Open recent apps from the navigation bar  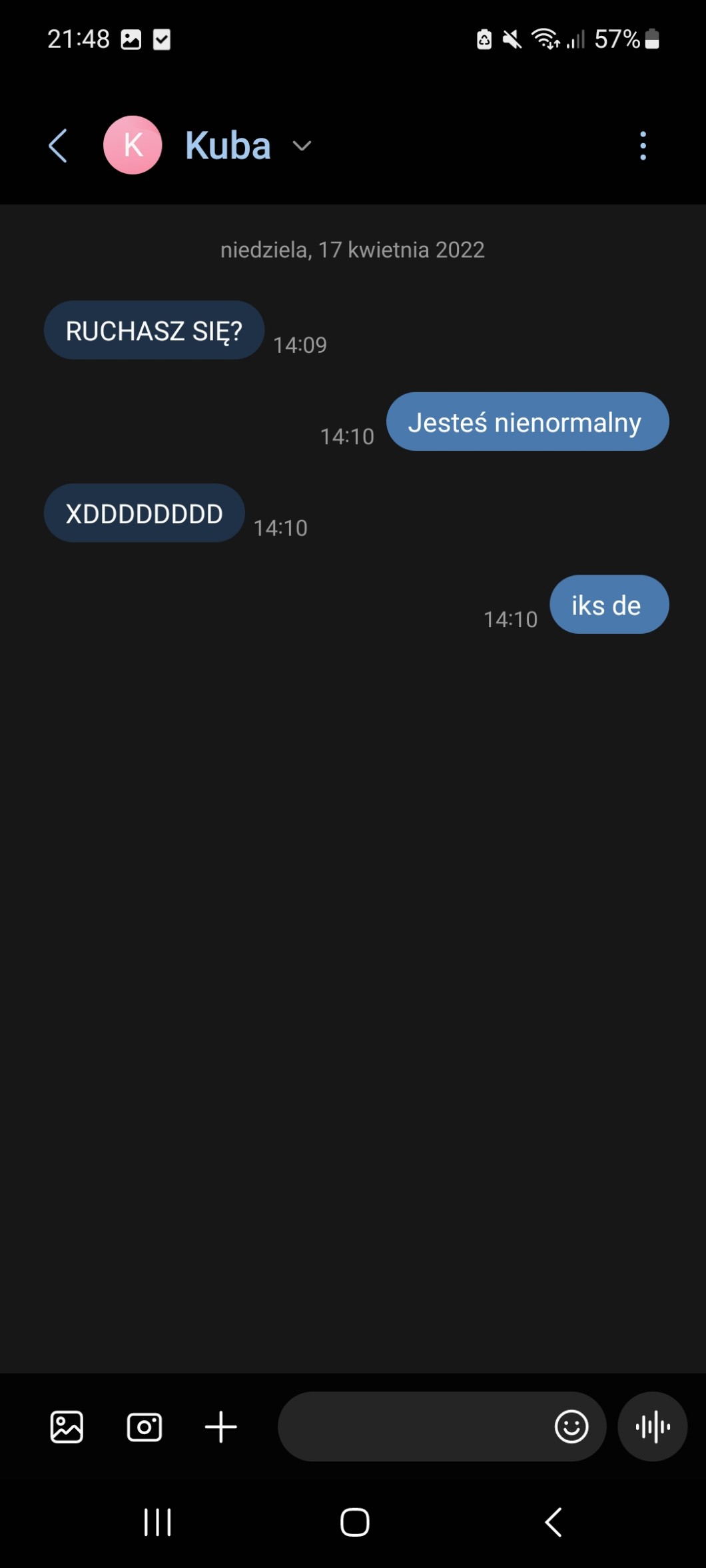[x=158, y=1522]
